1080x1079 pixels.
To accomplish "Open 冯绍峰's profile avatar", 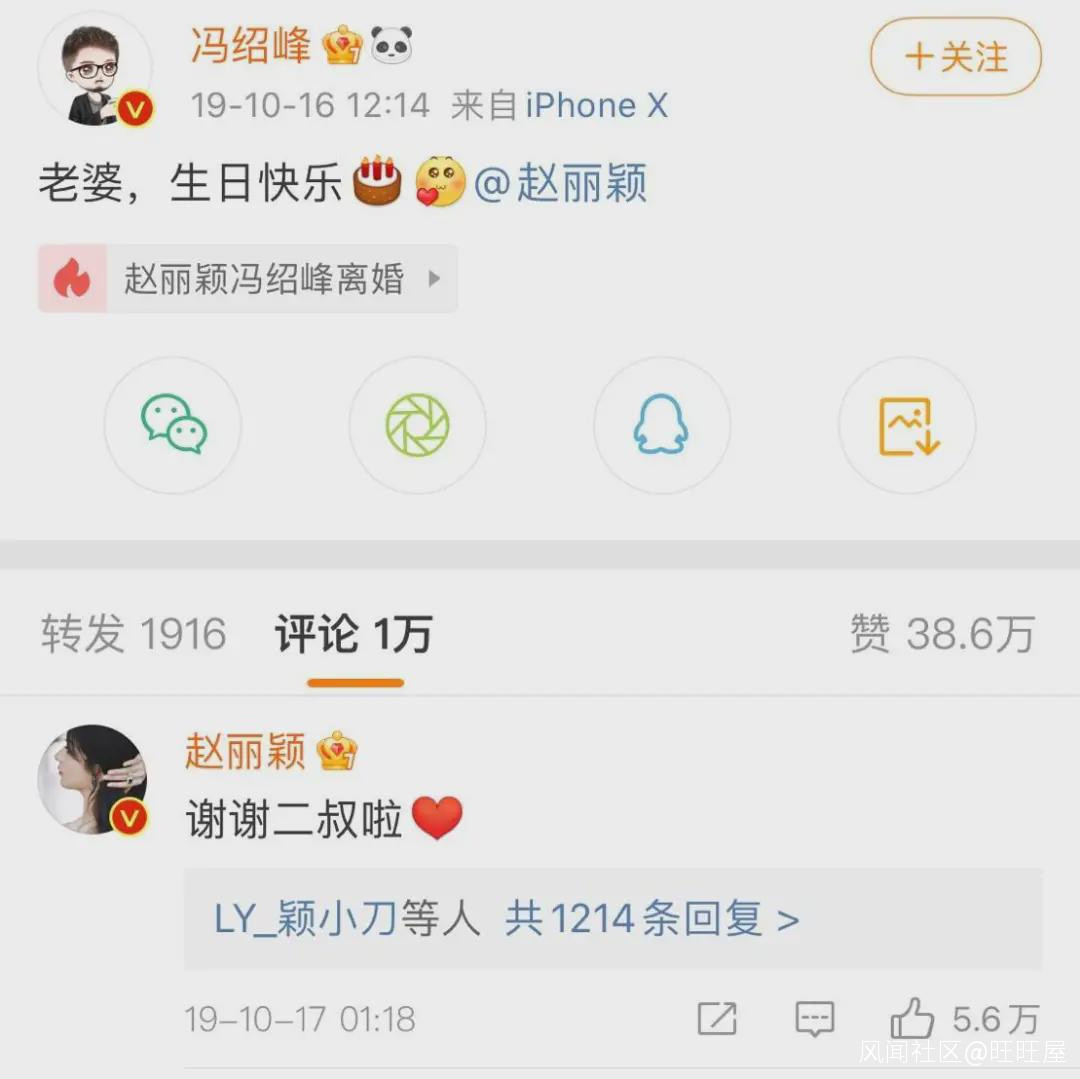I will click(95, 70).
